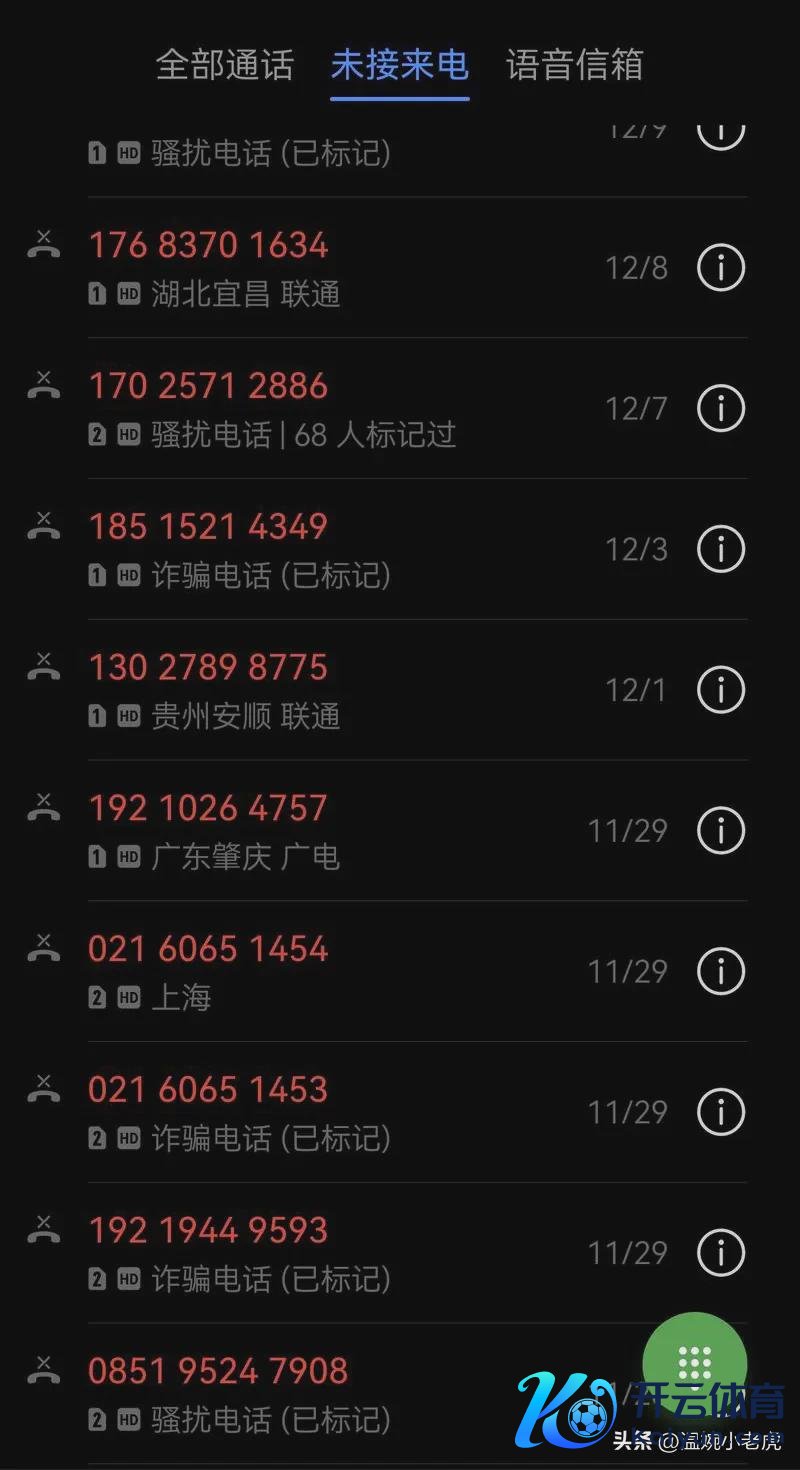Switch to the 语音信箱 tab

click(x=574, y=66)
